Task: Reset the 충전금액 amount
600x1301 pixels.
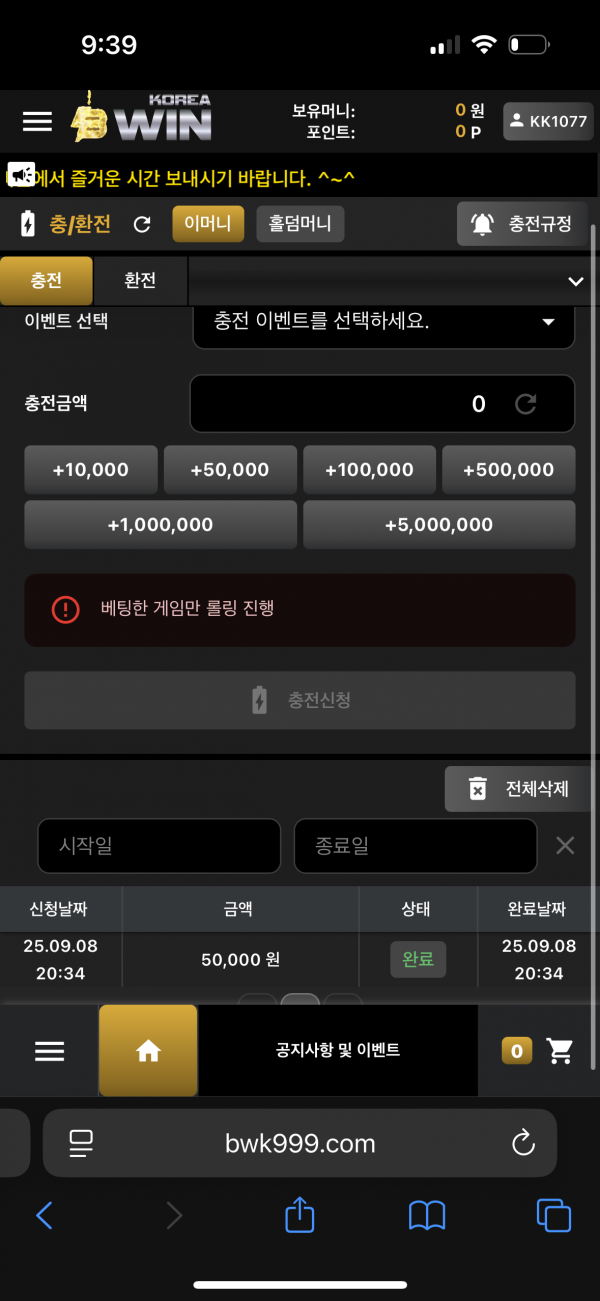Action: (x=526, y=404)
